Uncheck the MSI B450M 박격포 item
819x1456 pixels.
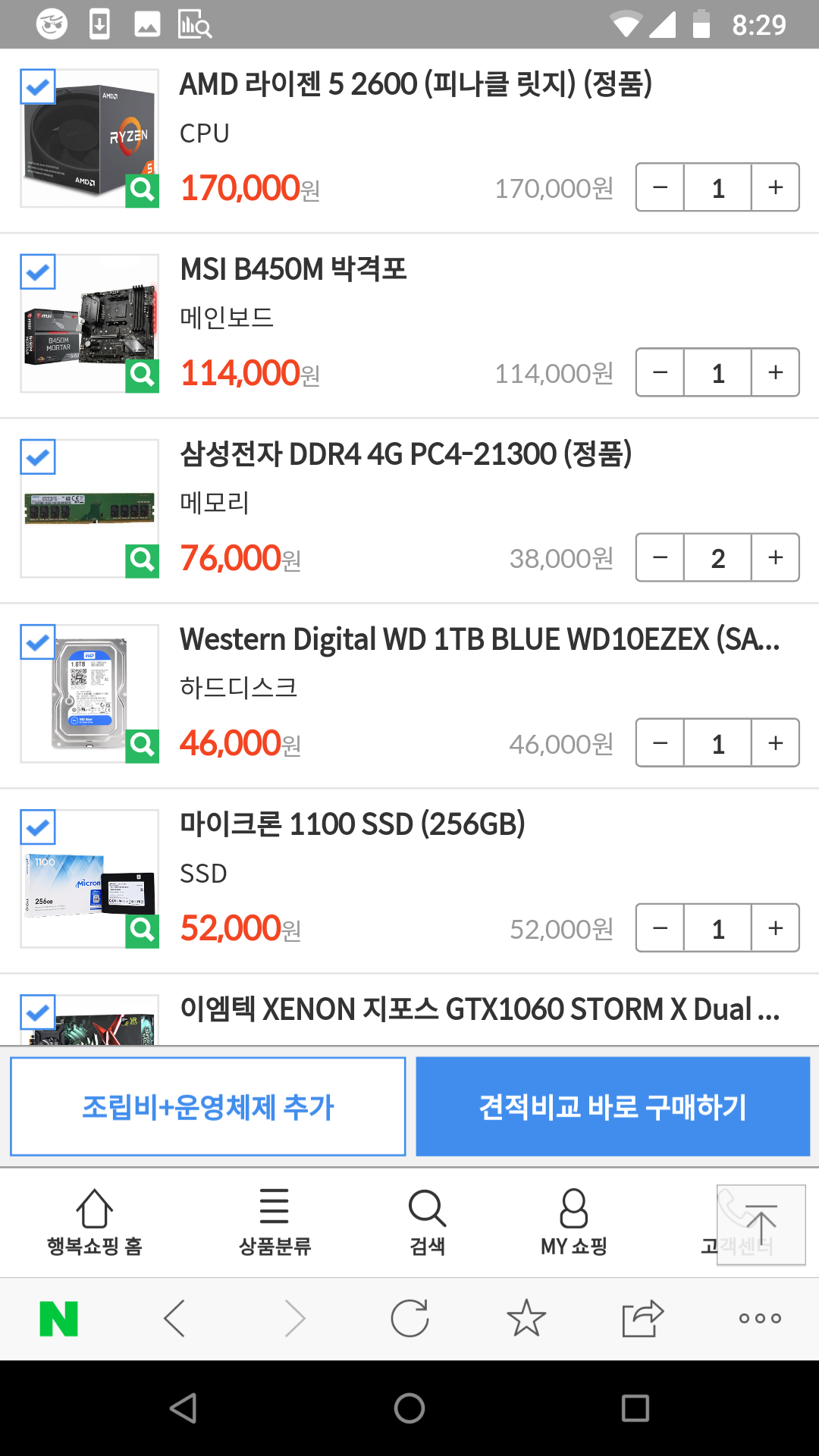tap(38, 272)
